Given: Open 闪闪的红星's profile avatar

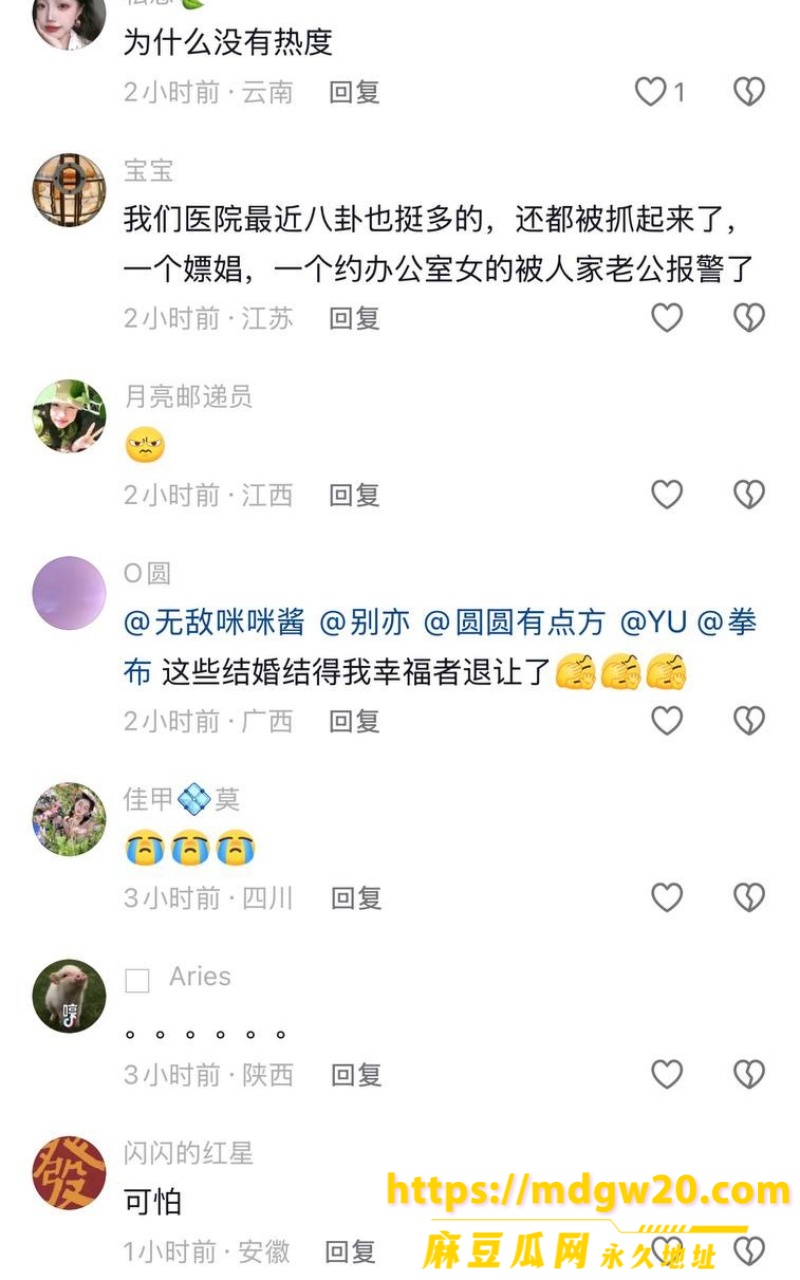Looking at the screenshot, I should [69, 1173].
